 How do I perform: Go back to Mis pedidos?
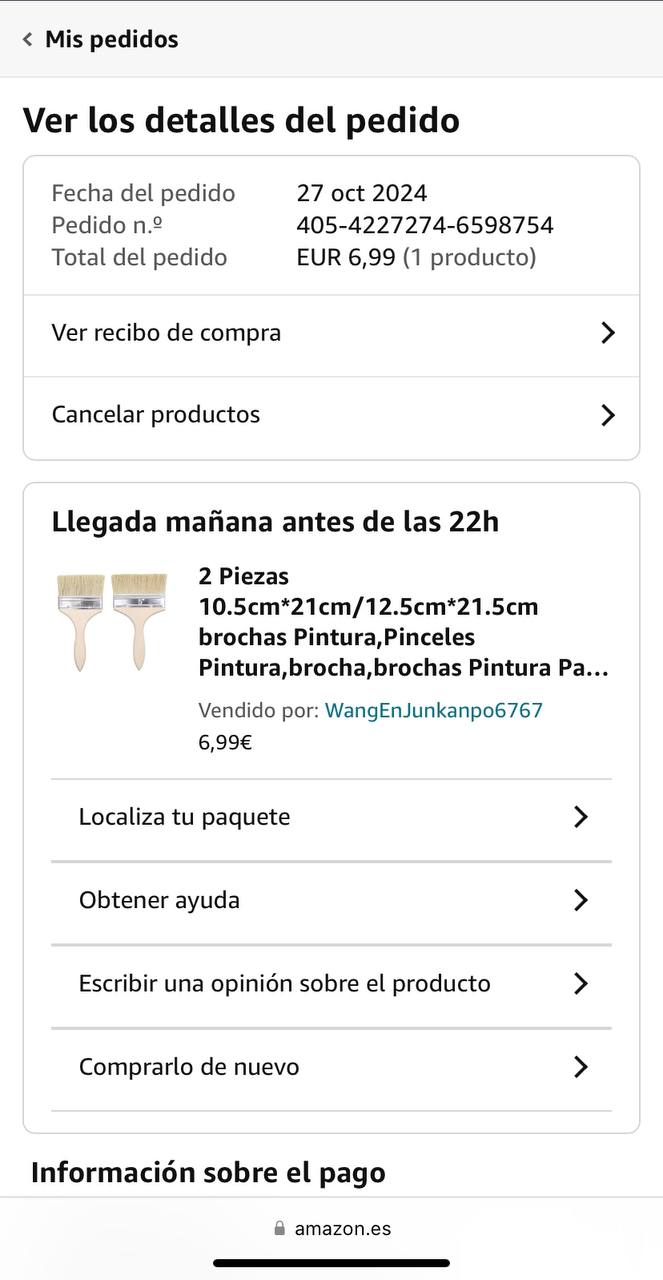(99, 39)
